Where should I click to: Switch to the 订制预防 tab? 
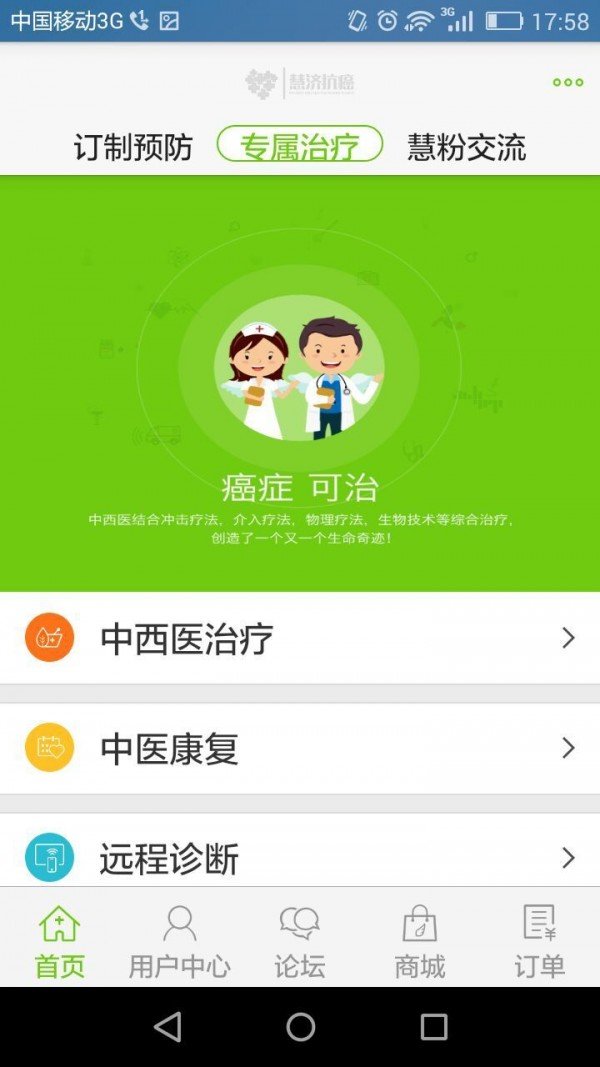[x=133, y=147]
